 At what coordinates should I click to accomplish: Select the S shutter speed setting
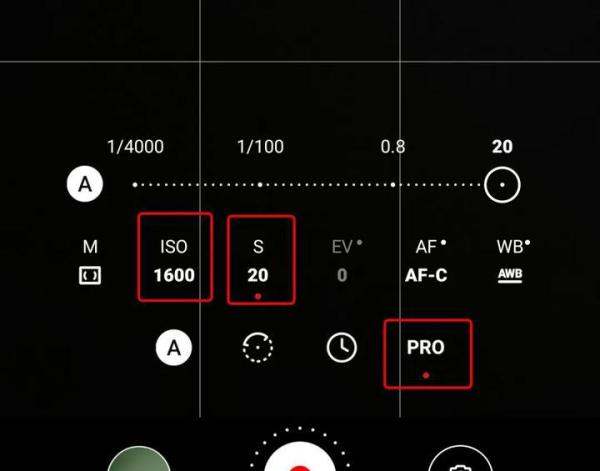coord(259,260)
